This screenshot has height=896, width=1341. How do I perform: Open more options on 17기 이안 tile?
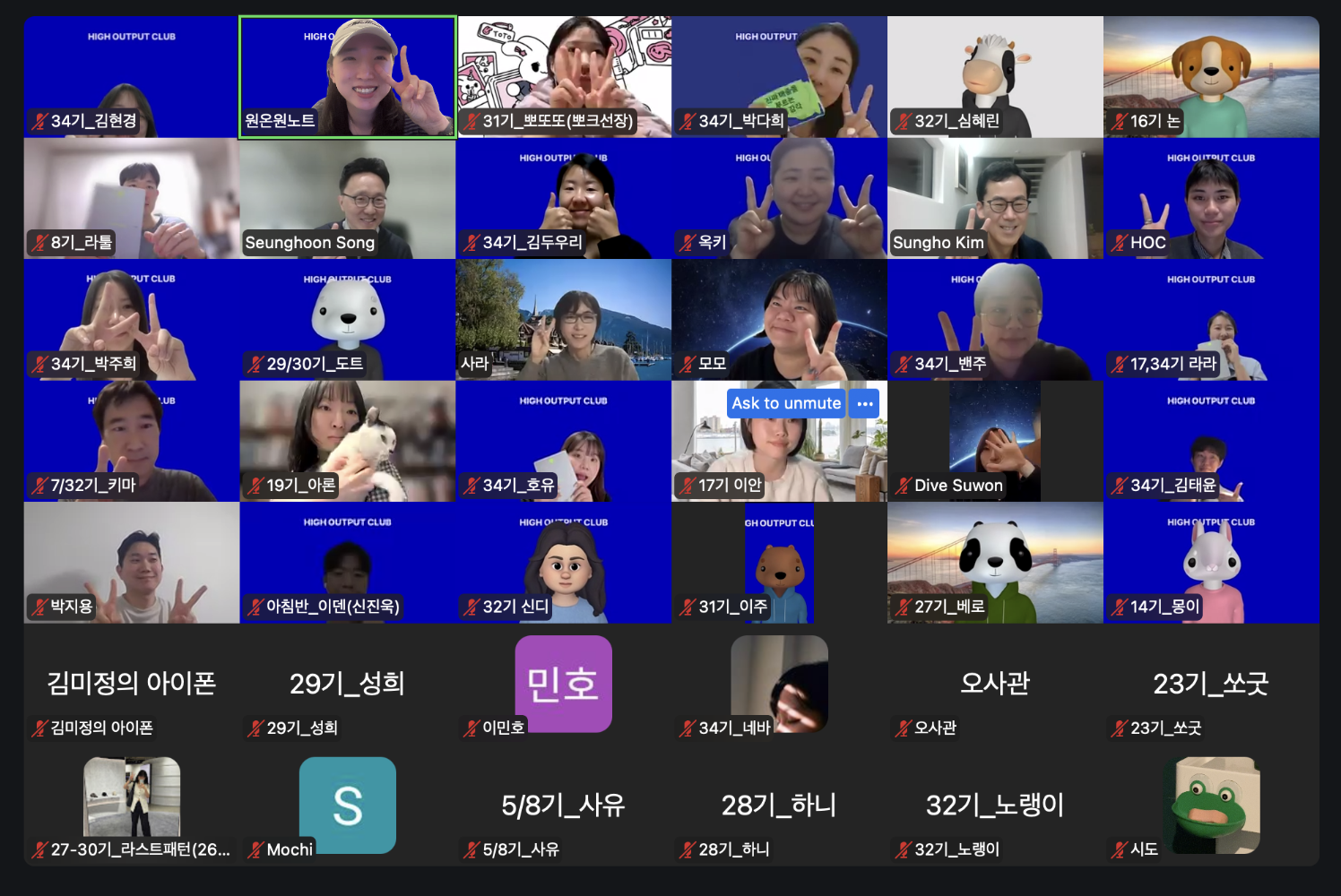pos(865,403)
